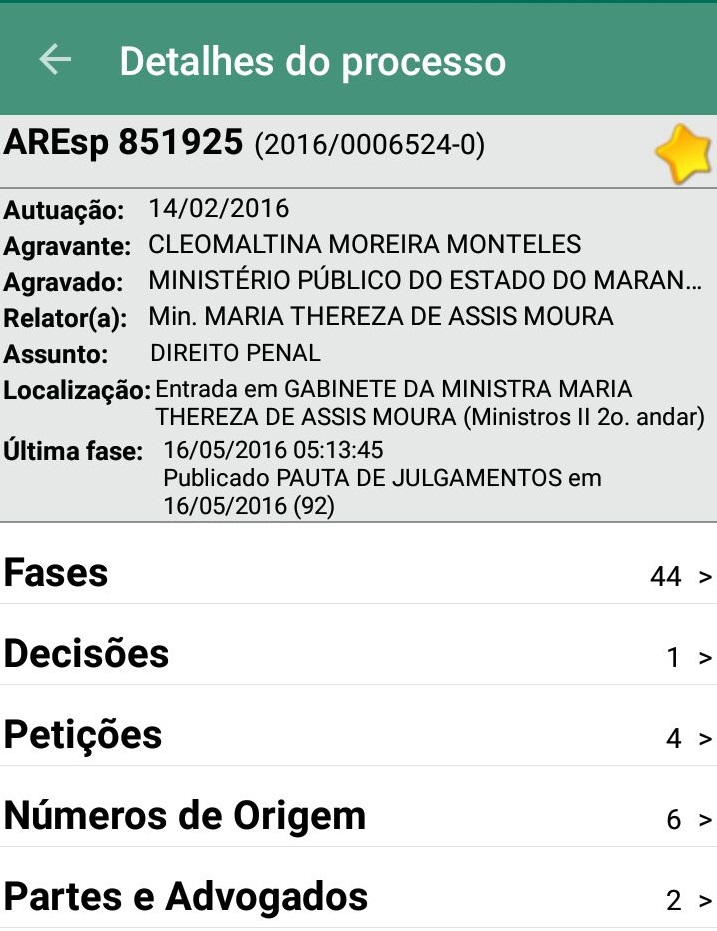Viewport: 717px width, 931px height.
Task: Open the Fases list
Action: 358,574
